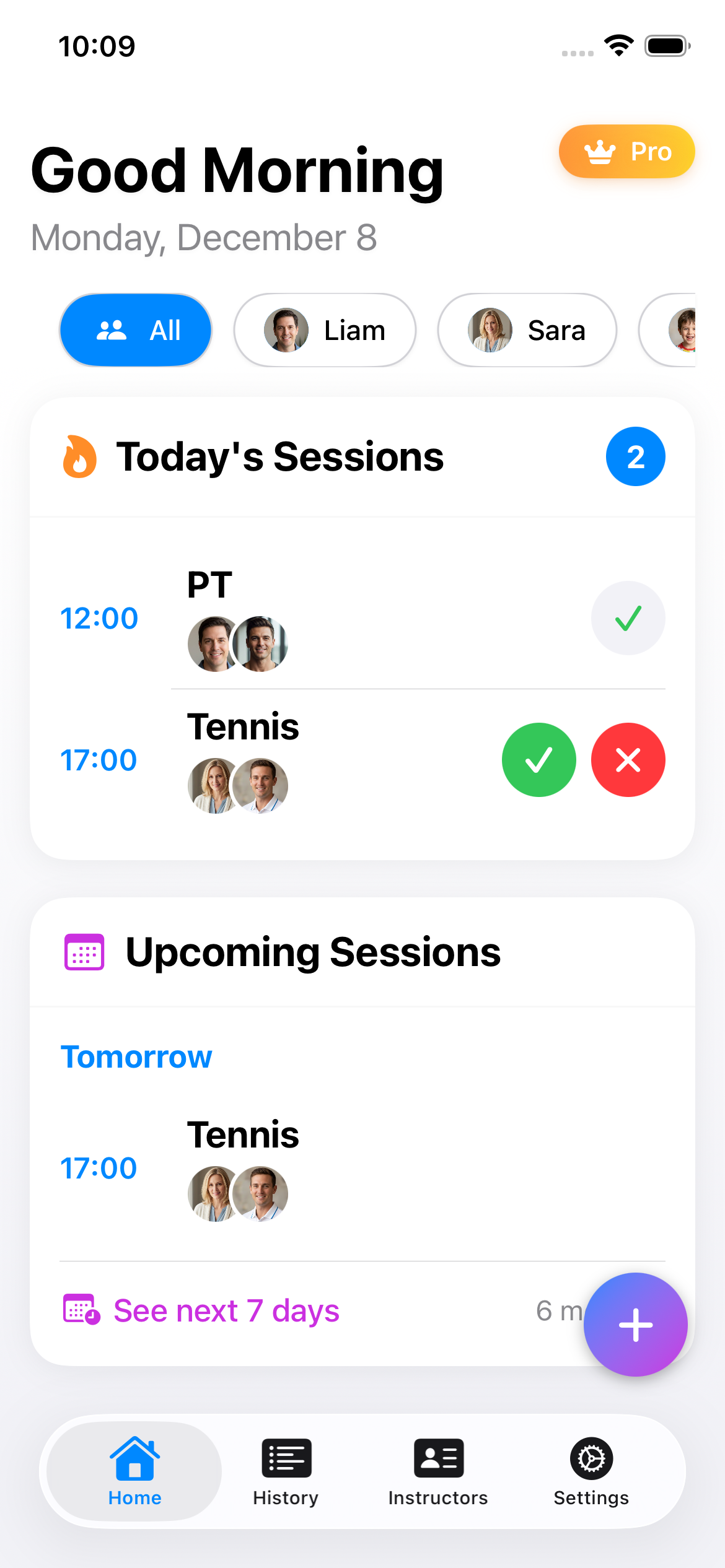Screen dimensions: 725x1568
Task: Mark today's Tennis session as attended
Action: [x=538, y=760]
